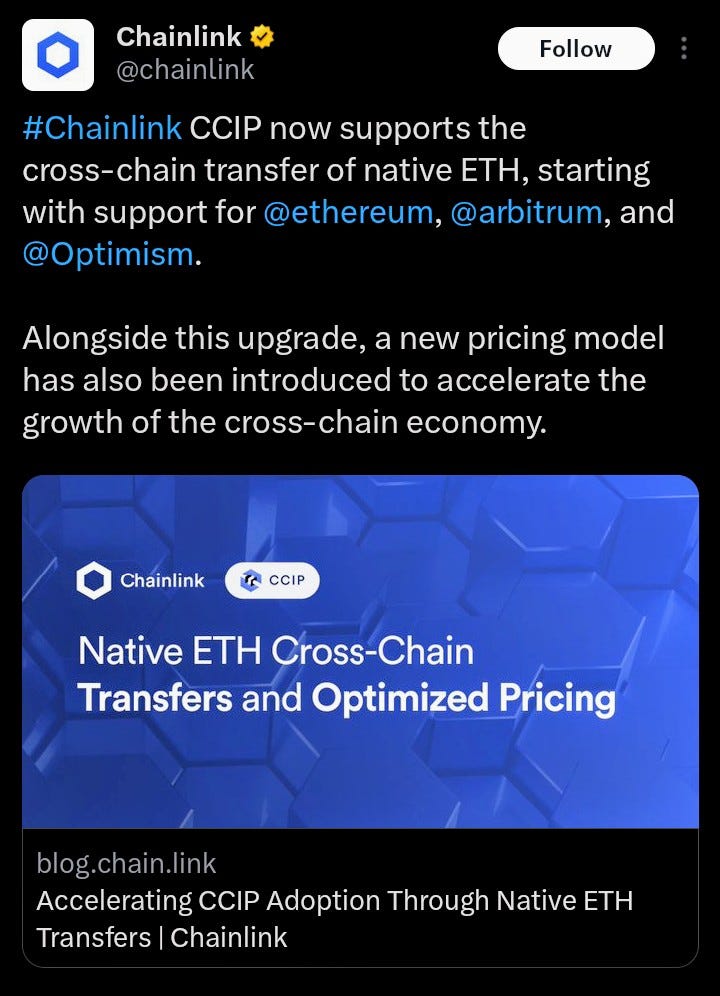This screenshot has height=996, width=720.
Task: Open the #Chainlink hashtag
Action: tap(102, 128)
